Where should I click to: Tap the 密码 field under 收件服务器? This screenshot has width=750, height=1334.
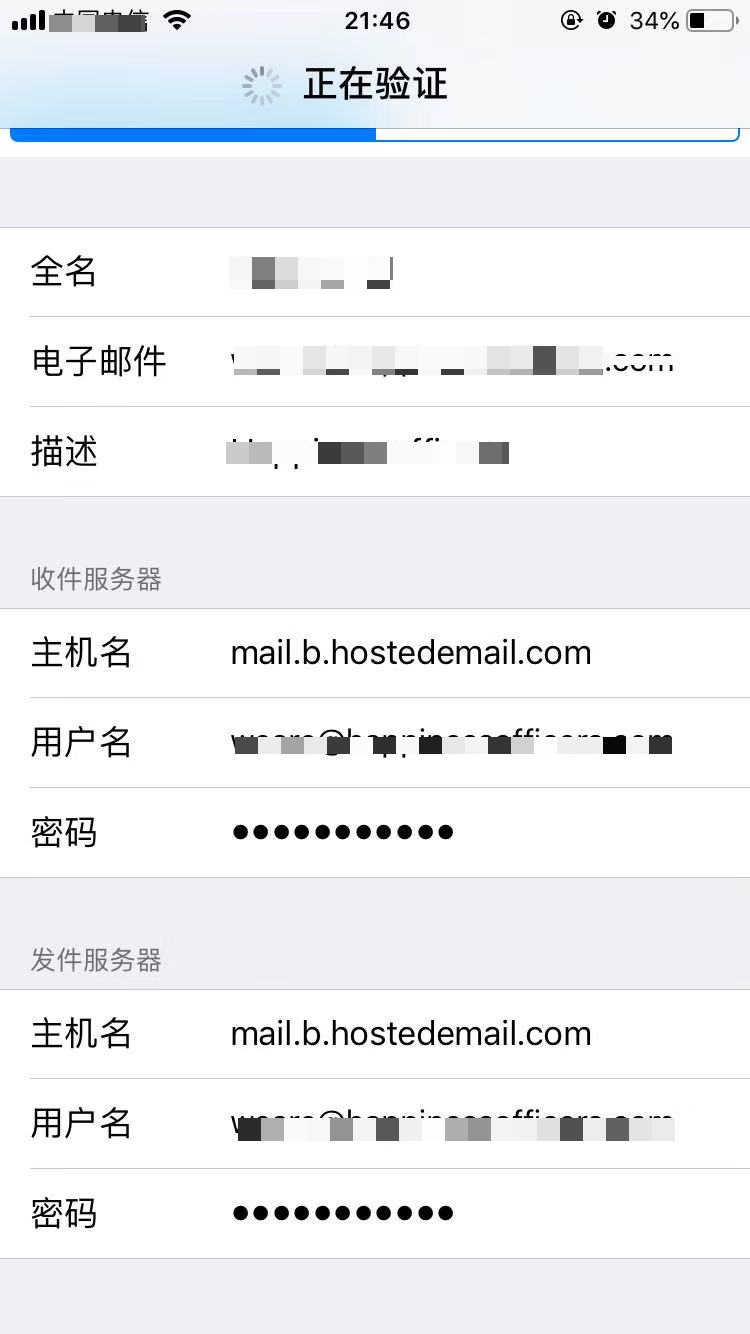375,833
